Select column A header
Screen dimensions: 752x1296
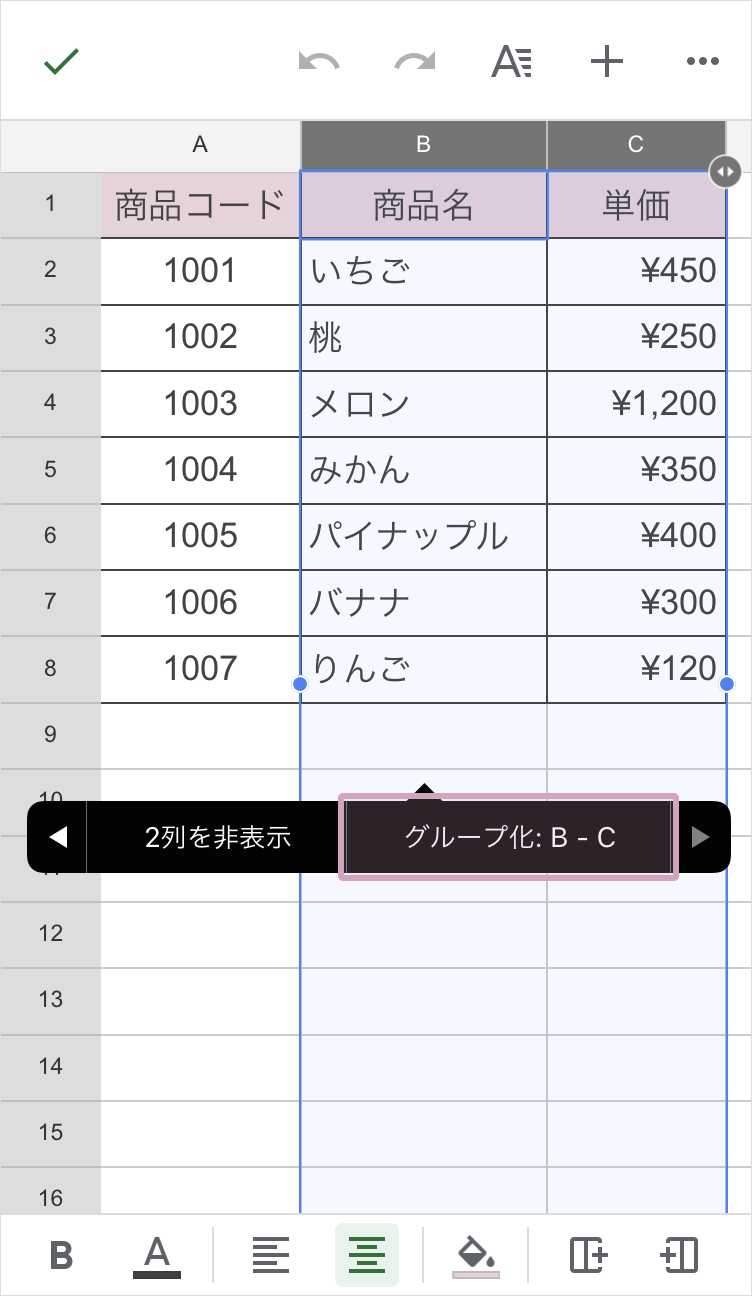coord(200,145)
